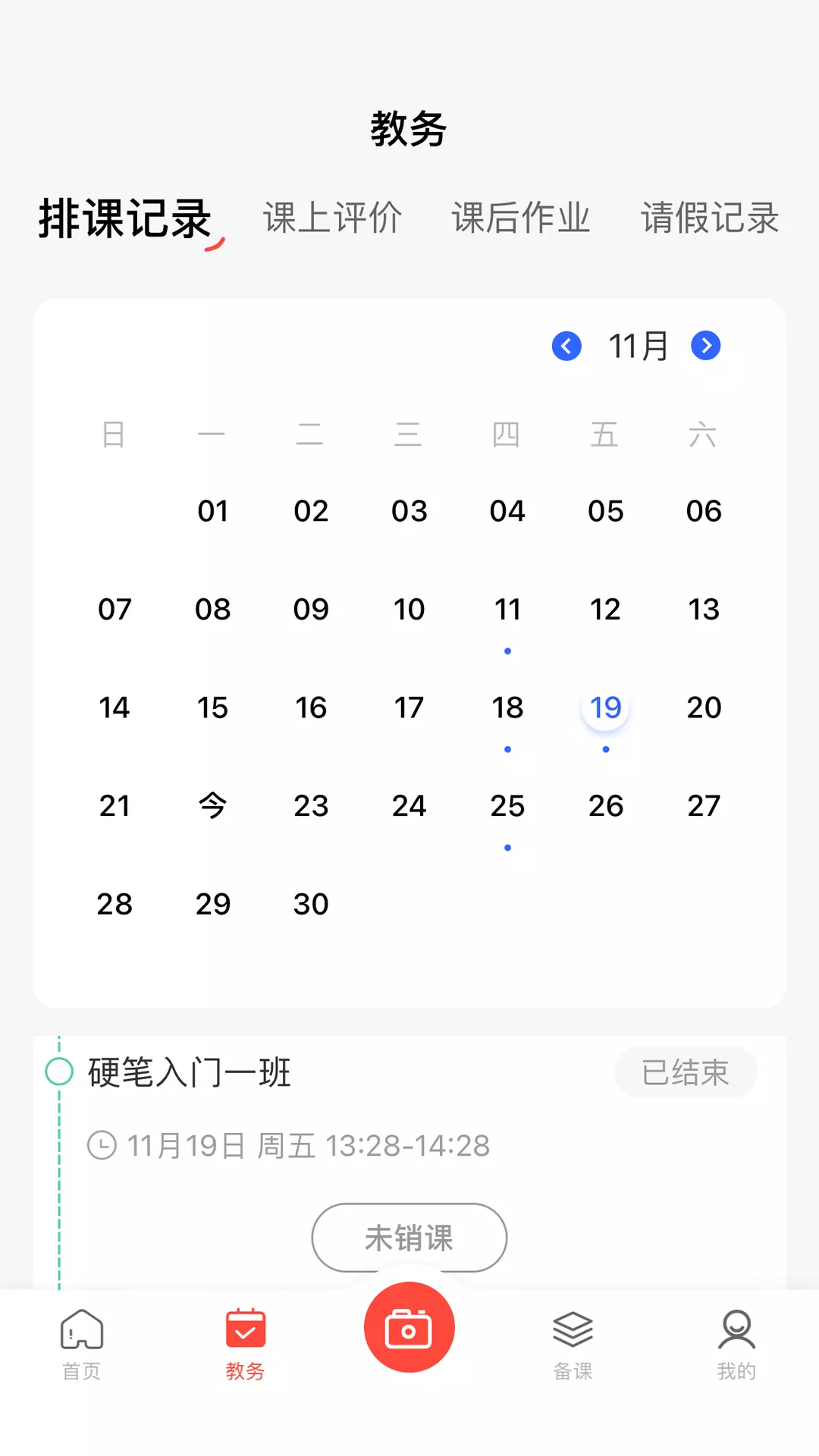Select November 01 on the calendar
Viewport: 819px width, 1456px height.
pos(212,511)
